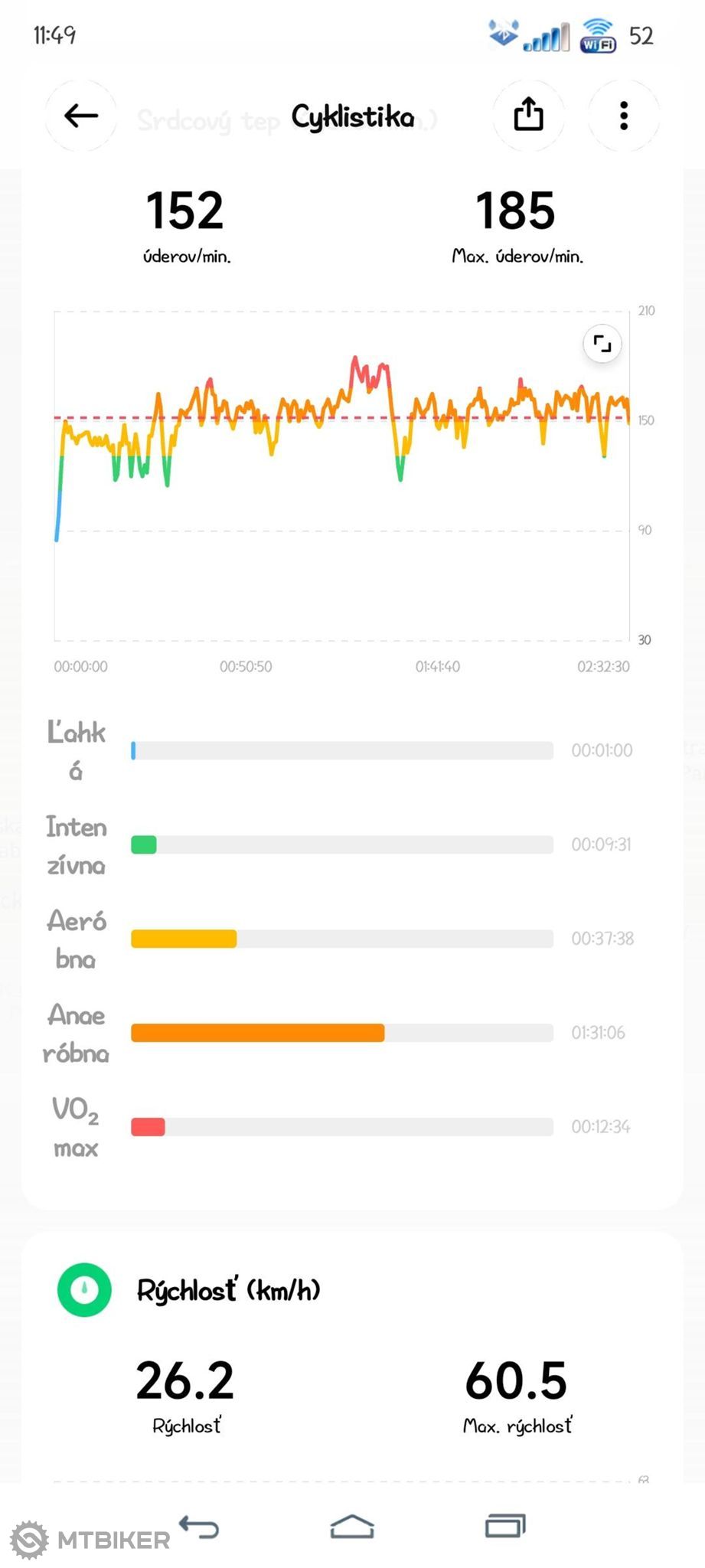
Task: Go back using the arrow in header
Action: coord(81,116)
